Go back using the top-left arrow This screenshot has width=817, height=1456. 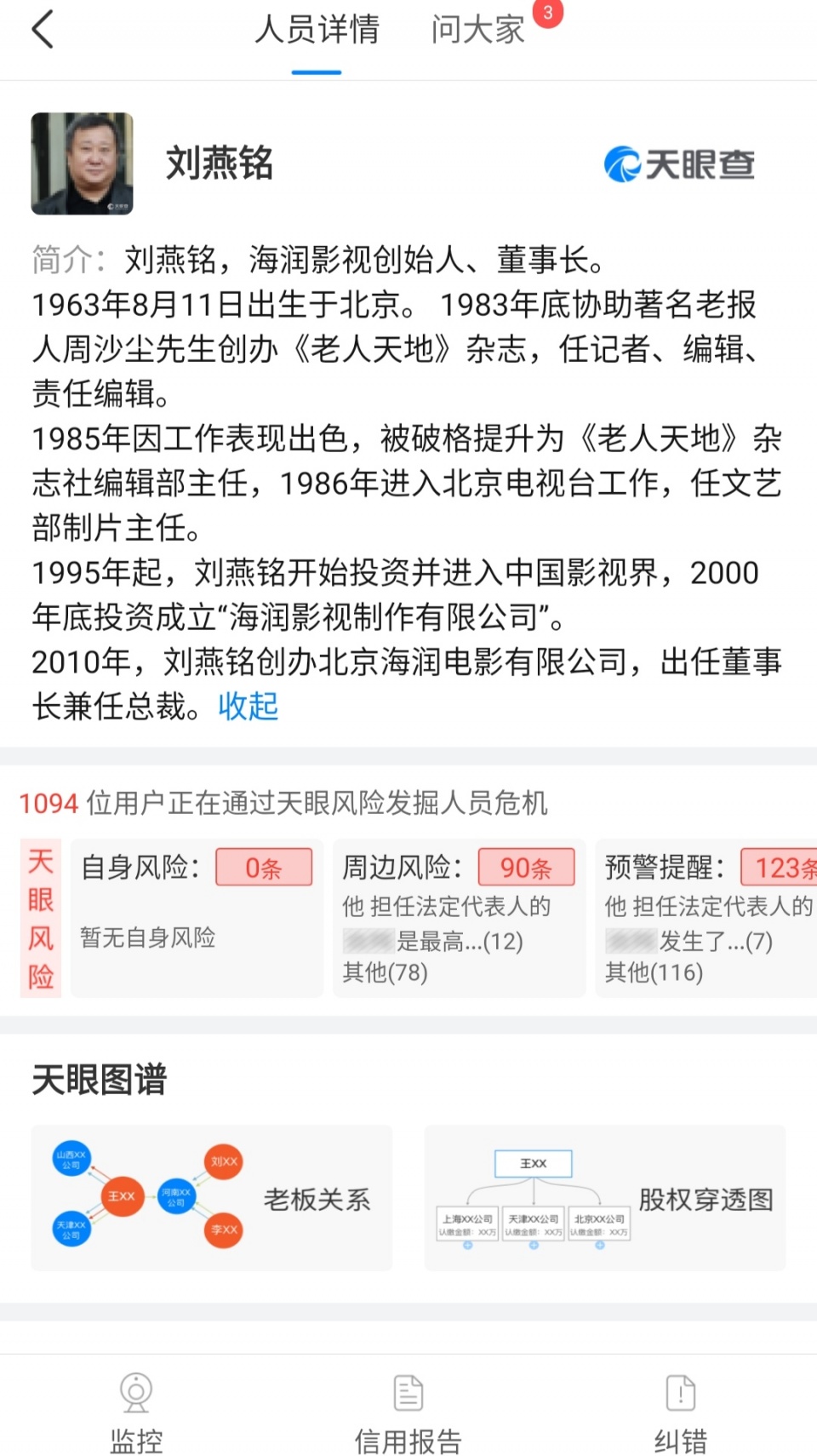43,30
